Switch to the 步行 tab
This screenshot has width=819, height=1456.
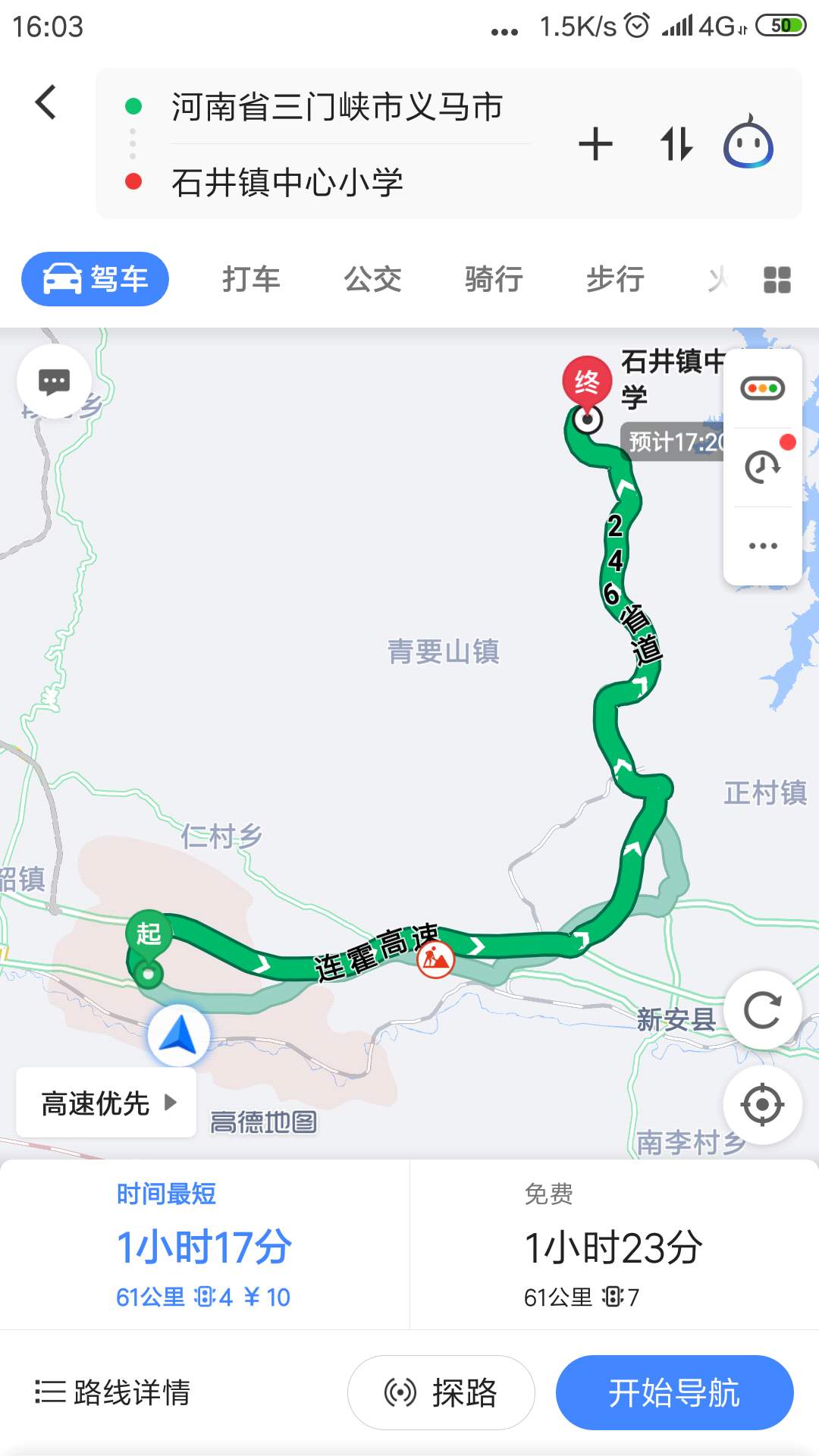[615, 279]
